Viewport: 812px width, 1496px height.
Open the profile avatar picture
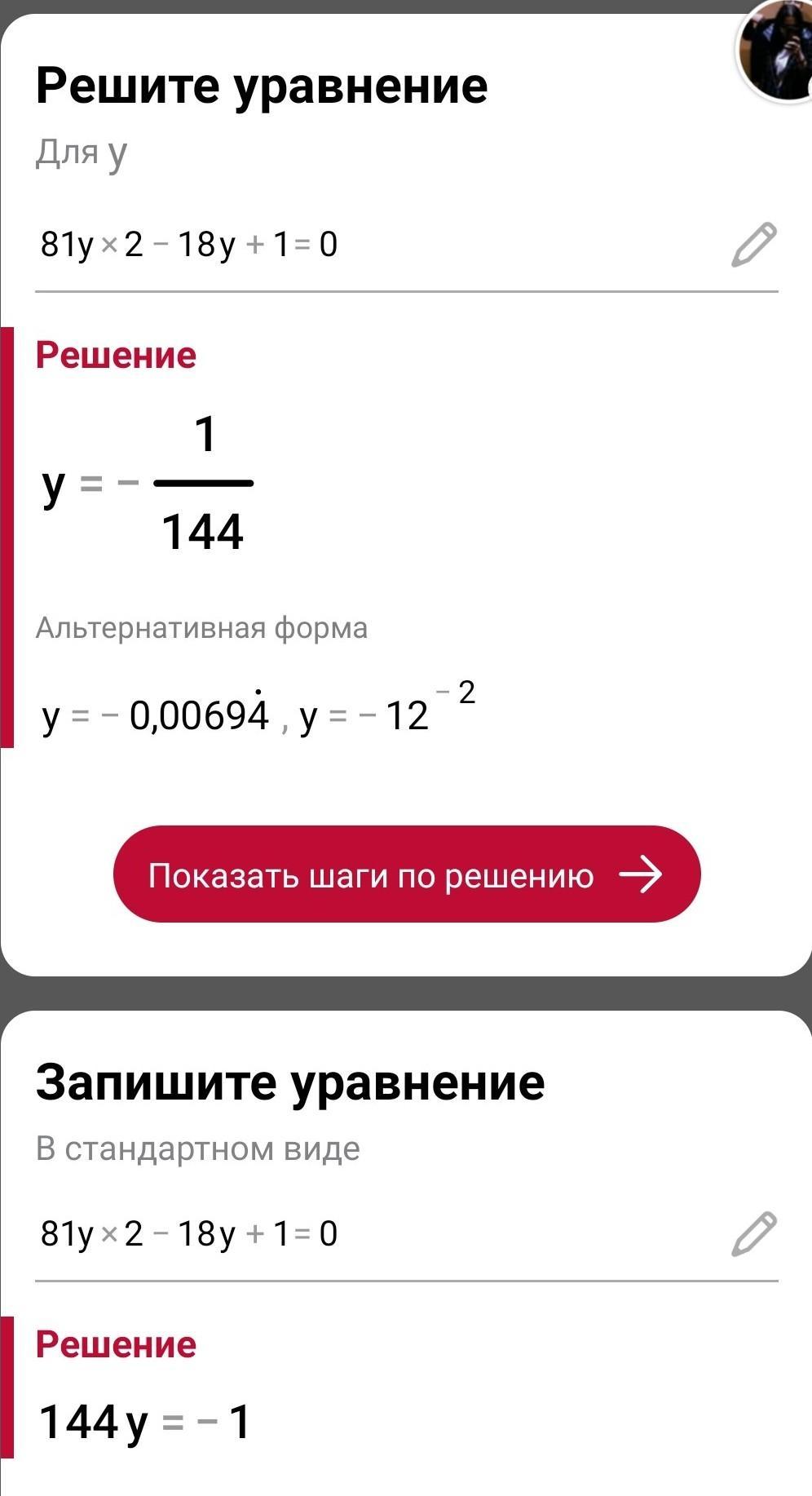776,51
